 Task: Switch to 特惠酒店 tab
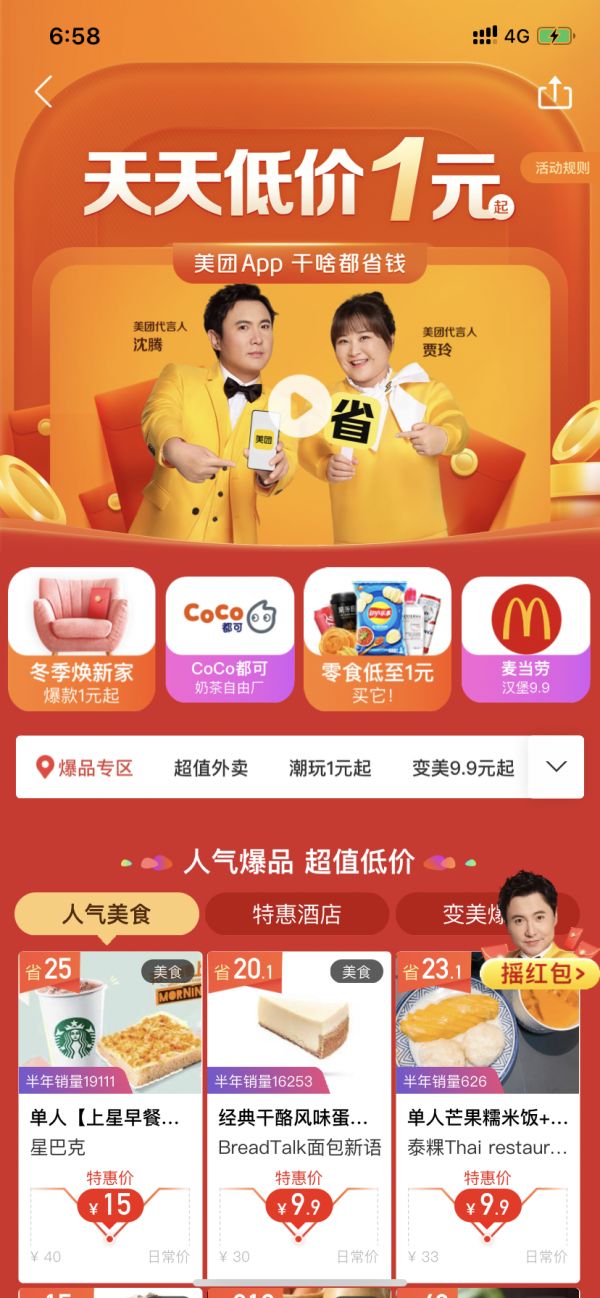(296, 914)
